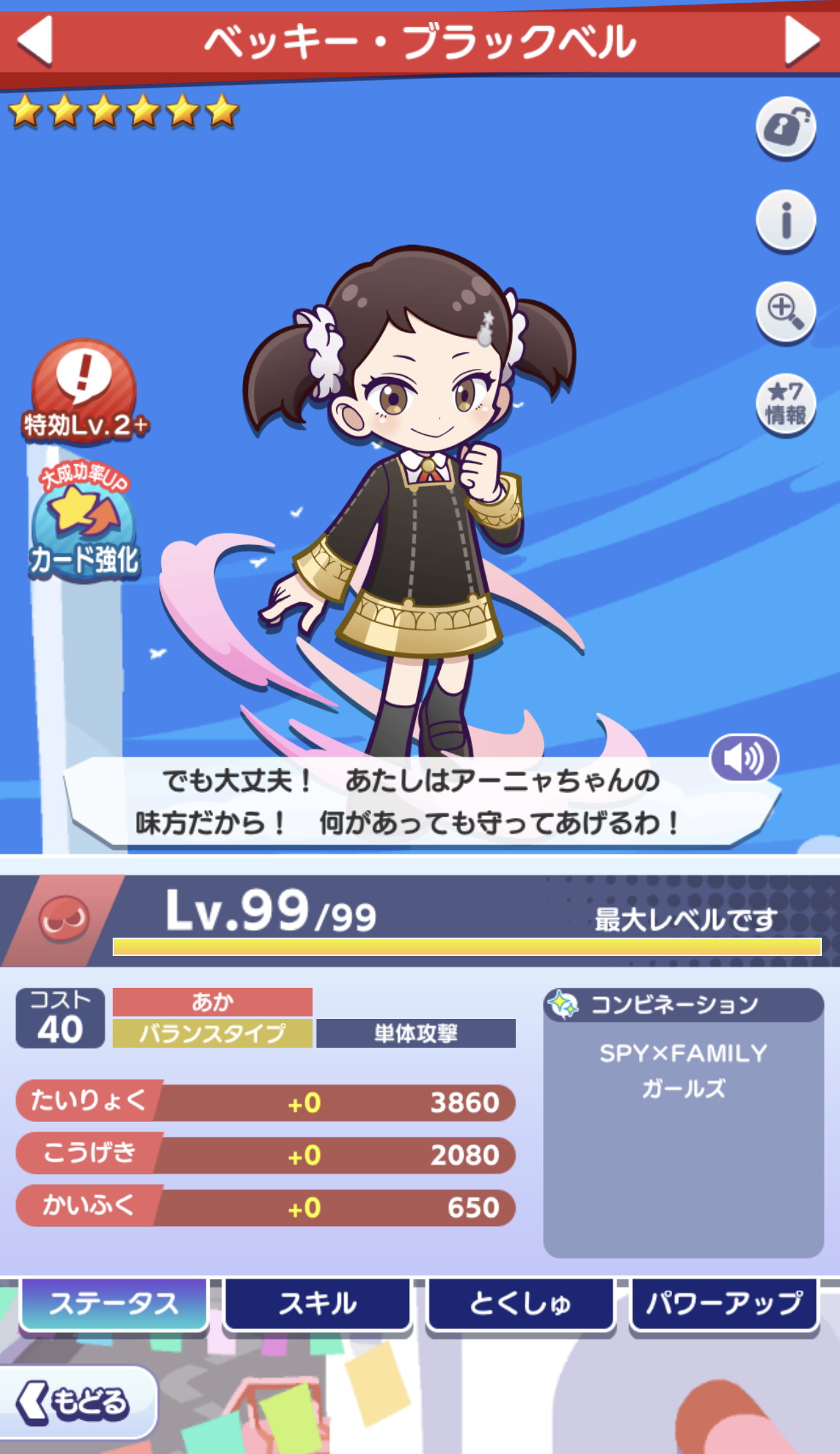This screenshot has width=840, height=1454.
Task: Switch to the スキル tab
Action: pyautogui.click(x=318, y=1304)
